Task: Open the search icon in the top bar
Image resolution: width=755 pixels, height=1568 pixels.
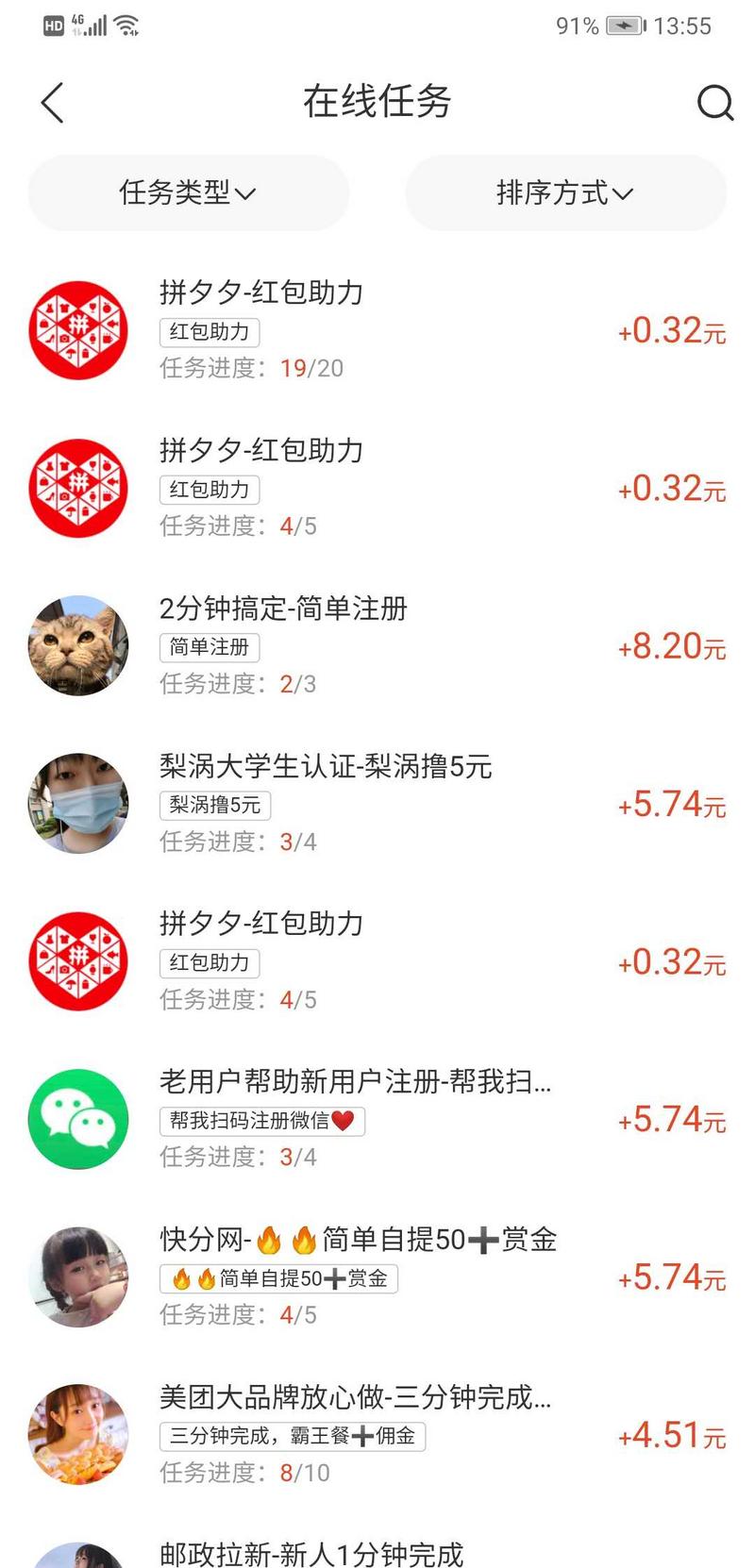Action: coord(714,102)
